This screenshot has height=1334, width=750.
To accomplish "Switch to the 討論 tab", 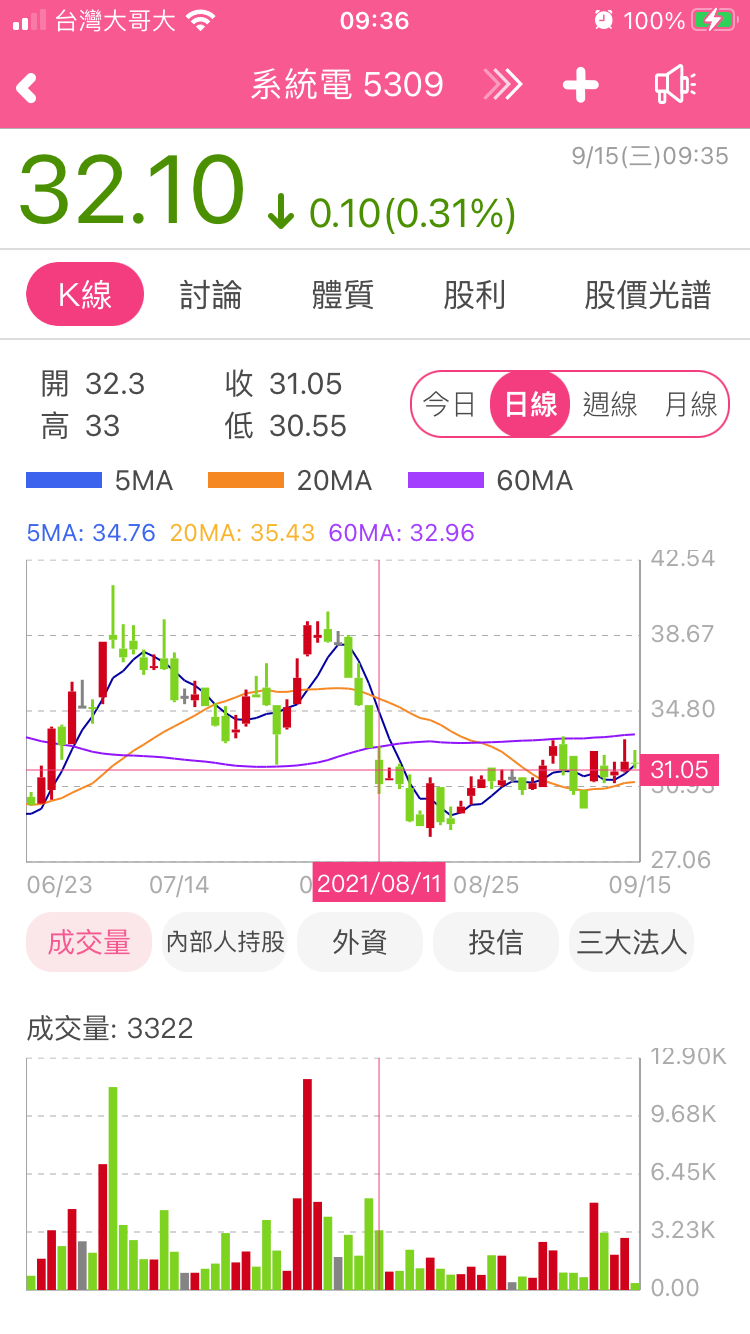I will coord(211,295).
